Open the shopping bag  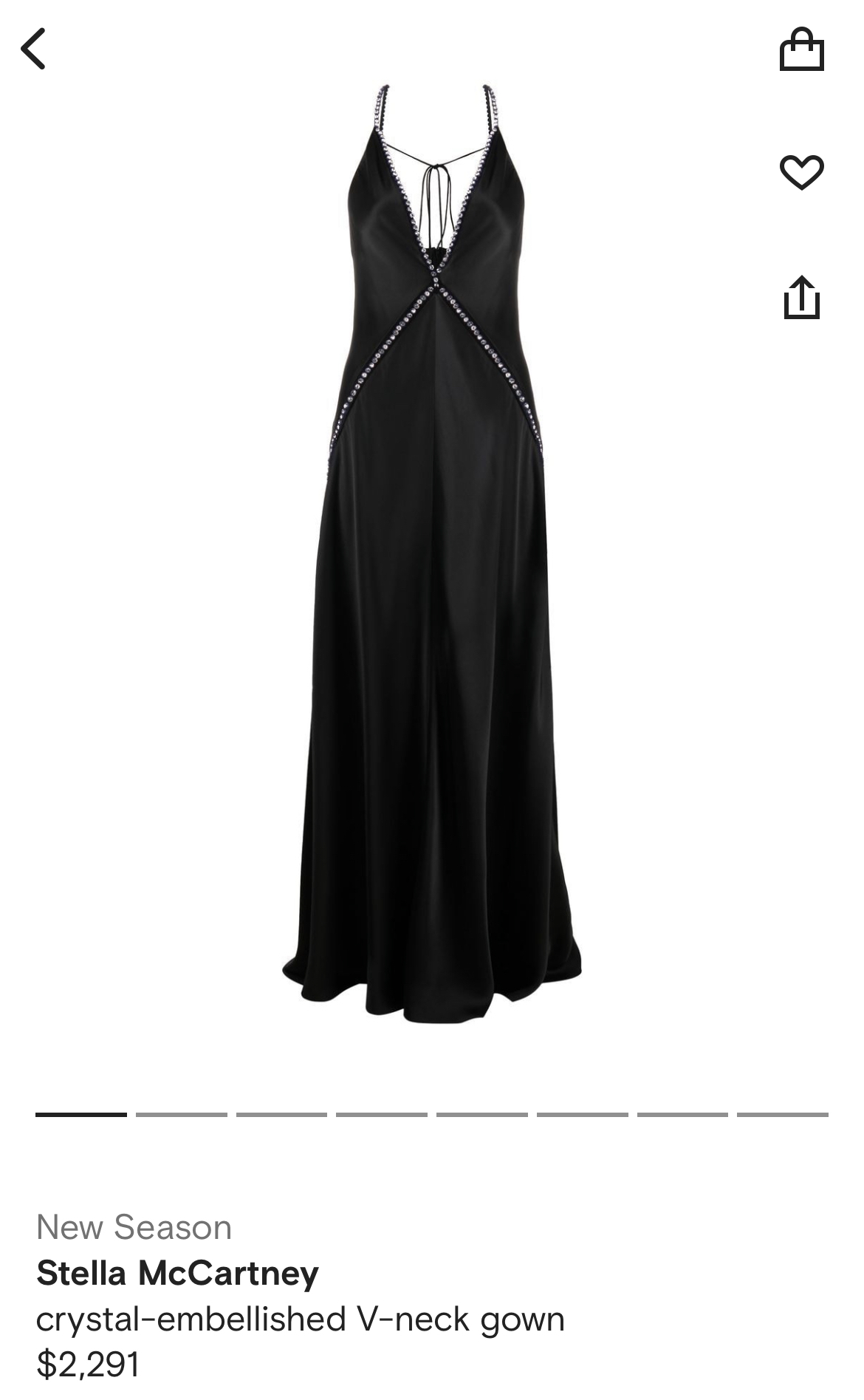[x=801, y=49]
